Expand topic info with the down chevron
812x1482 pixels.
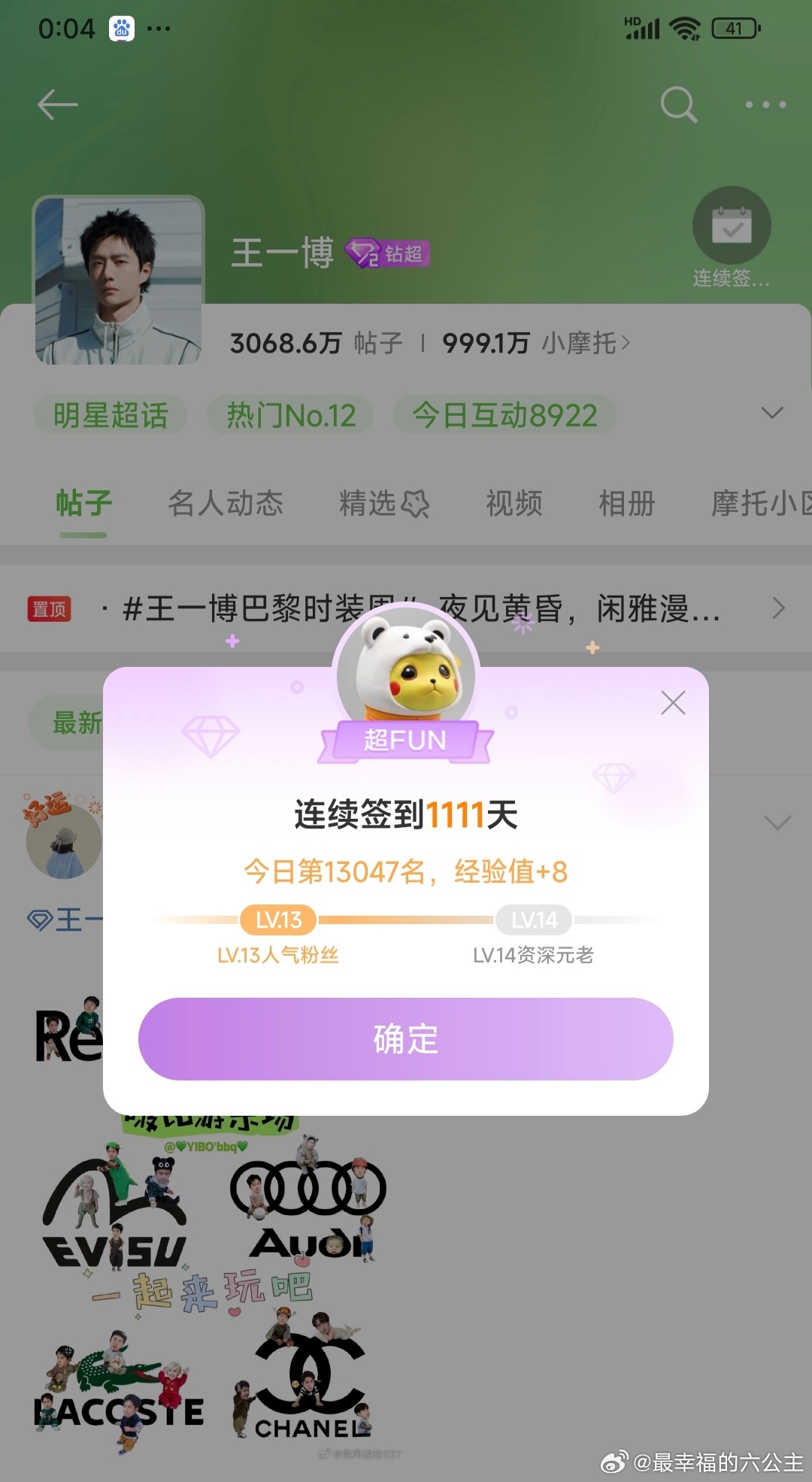pos(771,414)
